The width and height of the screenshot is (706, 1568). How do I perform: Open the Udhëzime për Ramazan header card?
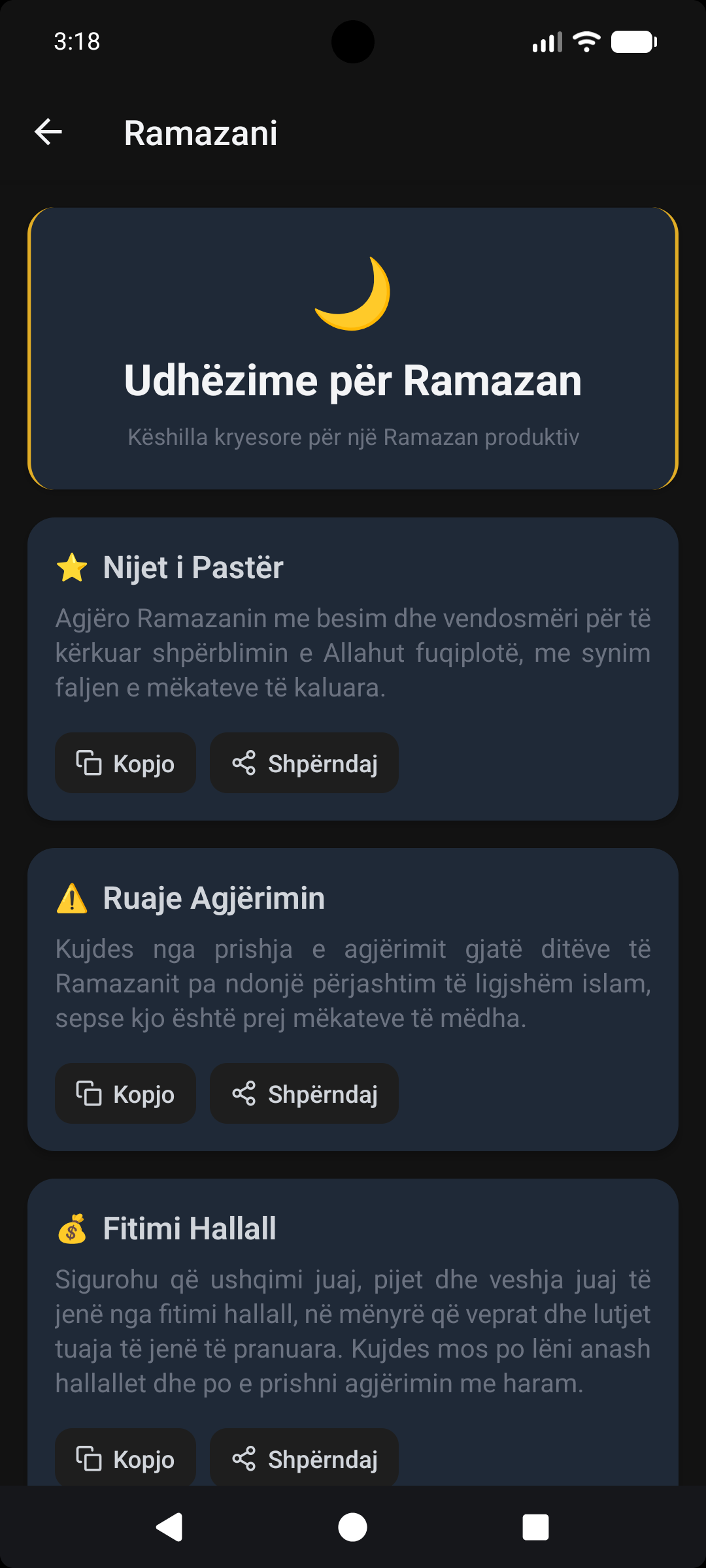coord(353,348)
